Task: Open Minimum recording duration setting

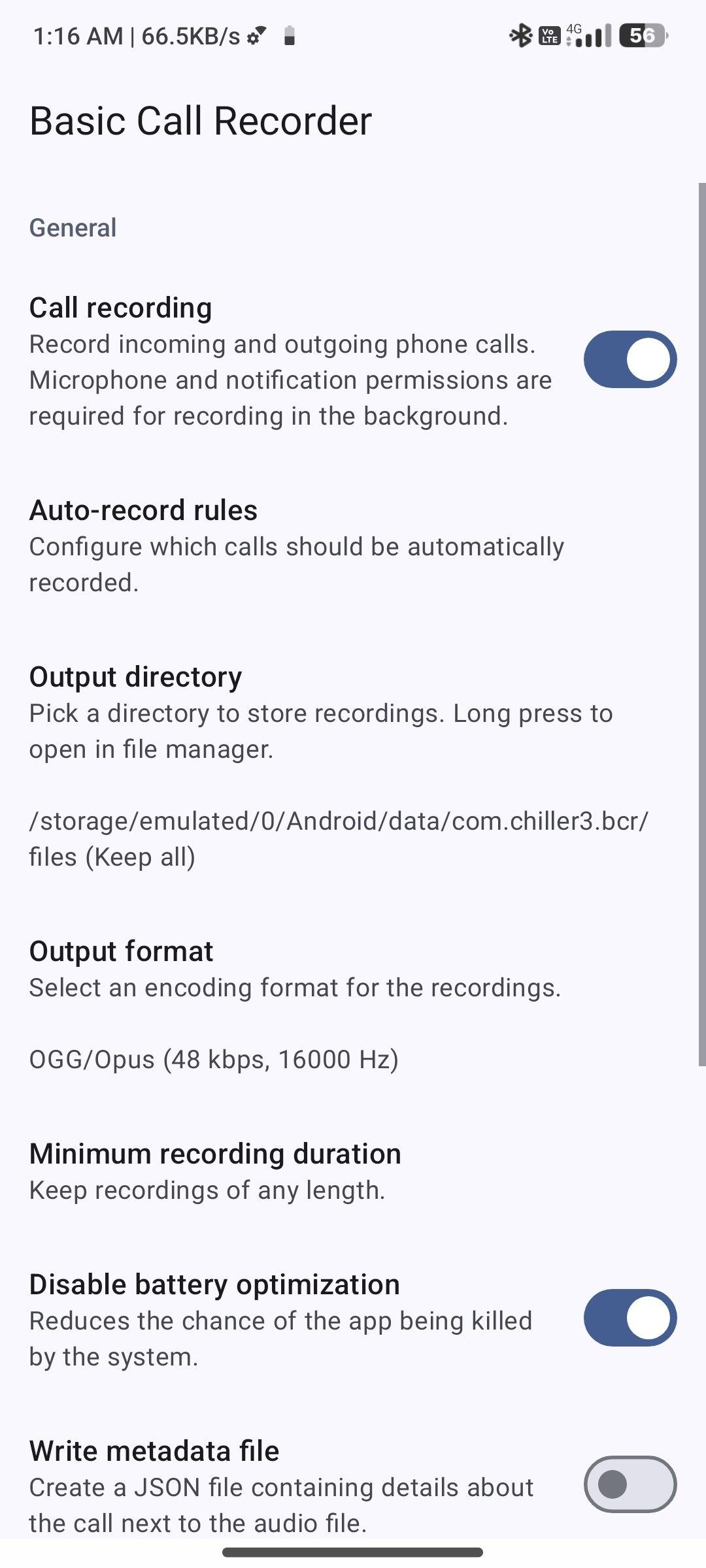Action: coord(353,1171)
